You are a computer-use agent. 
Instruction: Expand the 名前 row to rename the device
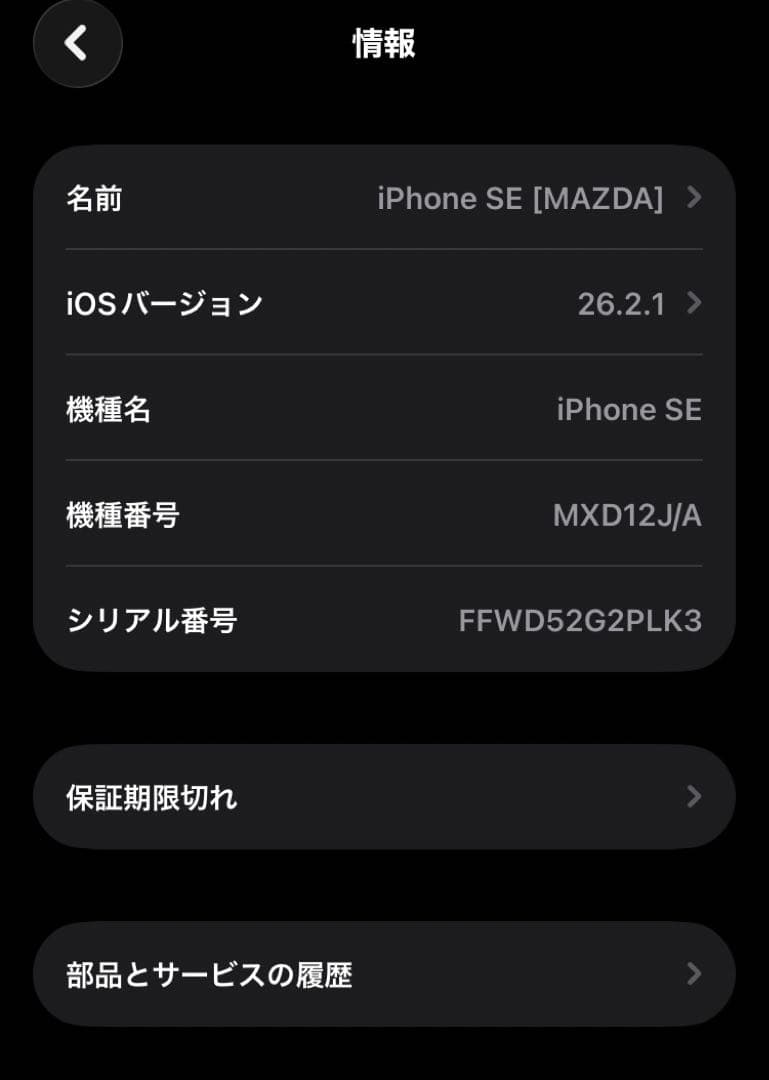384,199
